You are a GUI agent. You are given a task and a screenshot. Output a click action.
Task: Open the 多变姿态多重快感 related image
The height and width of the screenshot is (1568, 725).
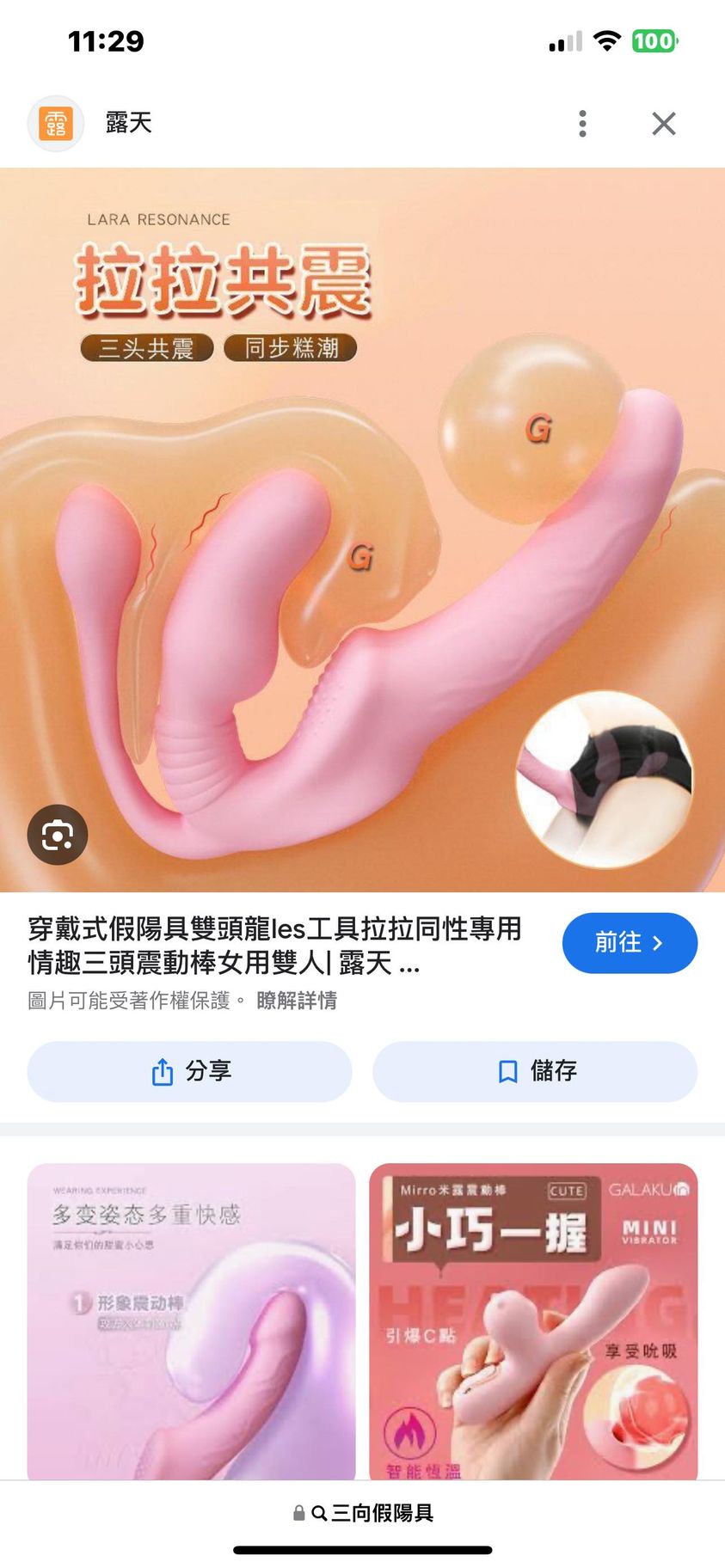pyautogui.click(x=191, y=1320)
